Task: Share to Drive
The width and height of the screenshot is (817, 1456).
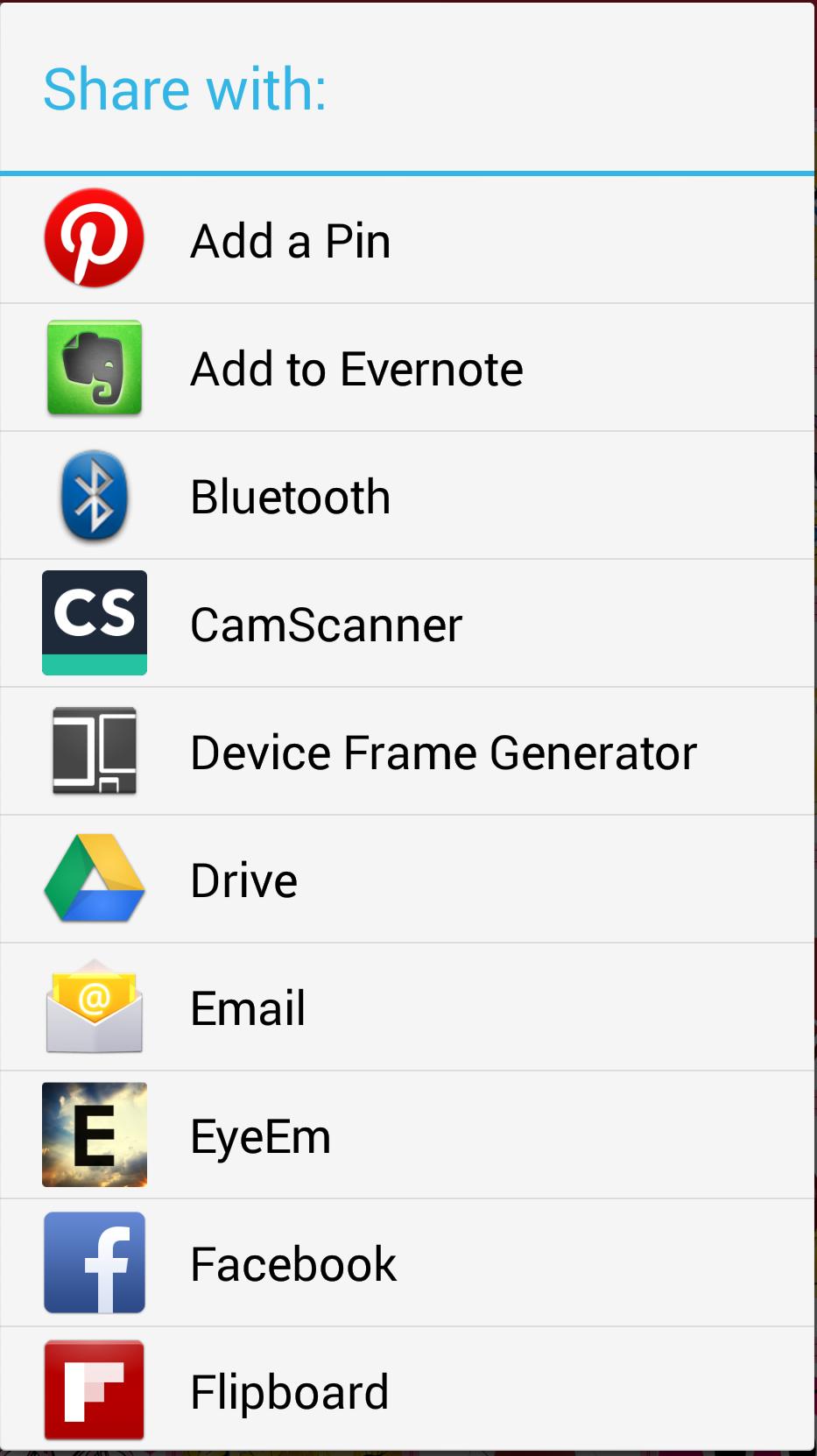Action: click(407, 880)
